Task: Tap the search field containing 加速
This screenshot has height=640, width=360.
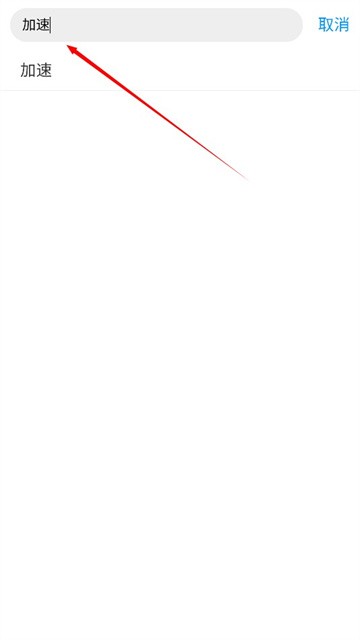Action: click(156, 25)
